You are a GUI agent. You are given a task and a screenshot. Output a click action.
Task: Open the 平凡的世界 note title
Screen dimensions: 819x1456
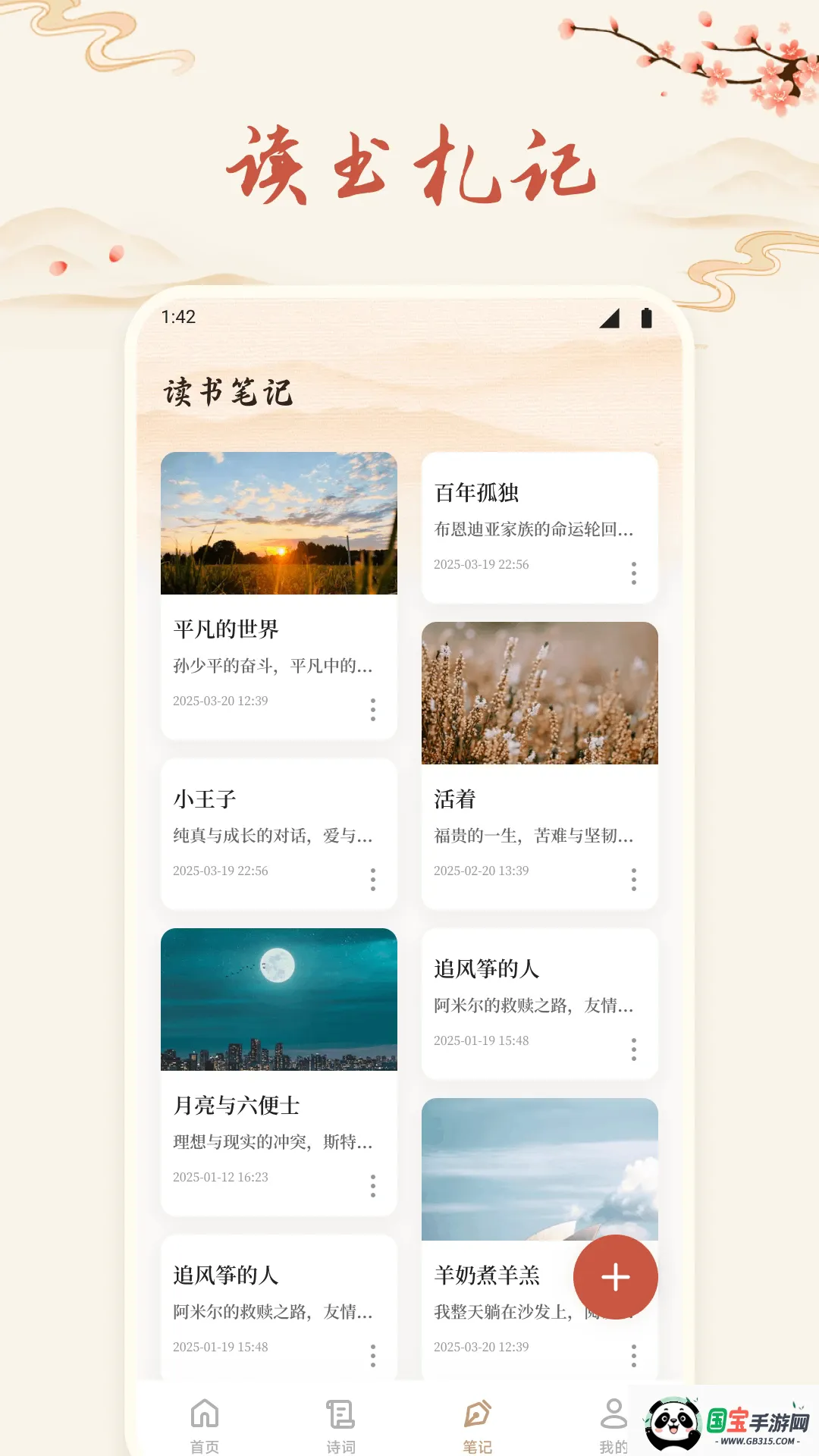point(225,628)
